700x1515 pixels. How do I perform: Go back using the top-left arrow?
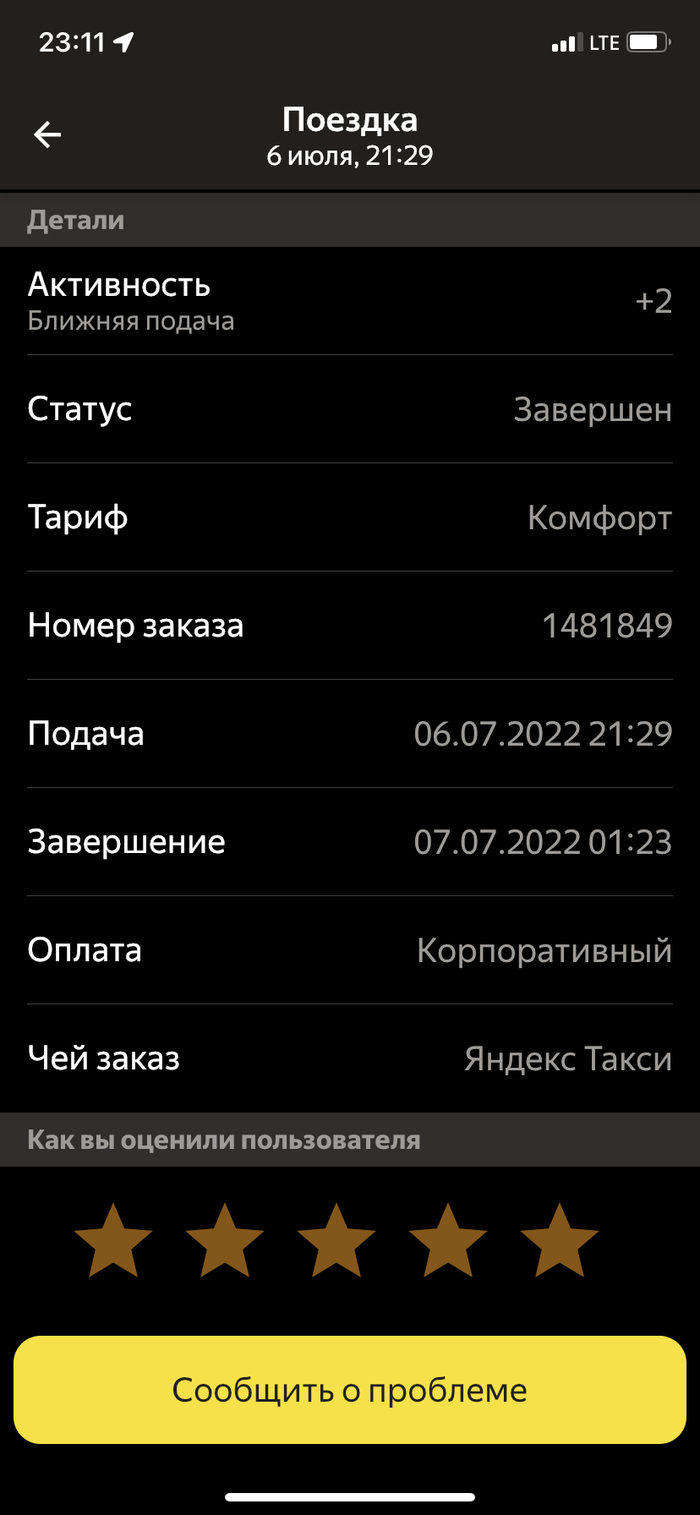47,135
